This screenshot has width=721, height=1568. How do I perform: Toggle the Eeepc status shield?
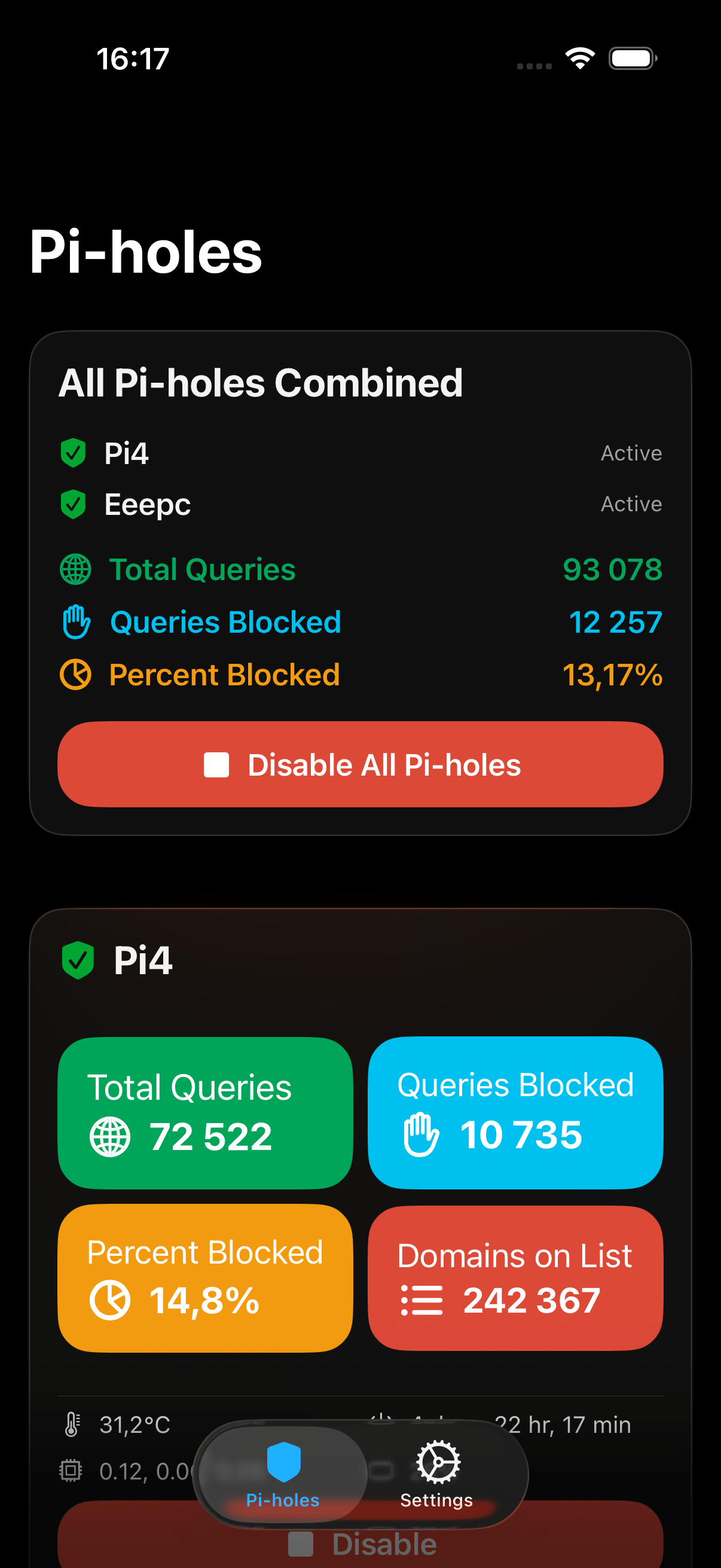[x=75, y=505]
